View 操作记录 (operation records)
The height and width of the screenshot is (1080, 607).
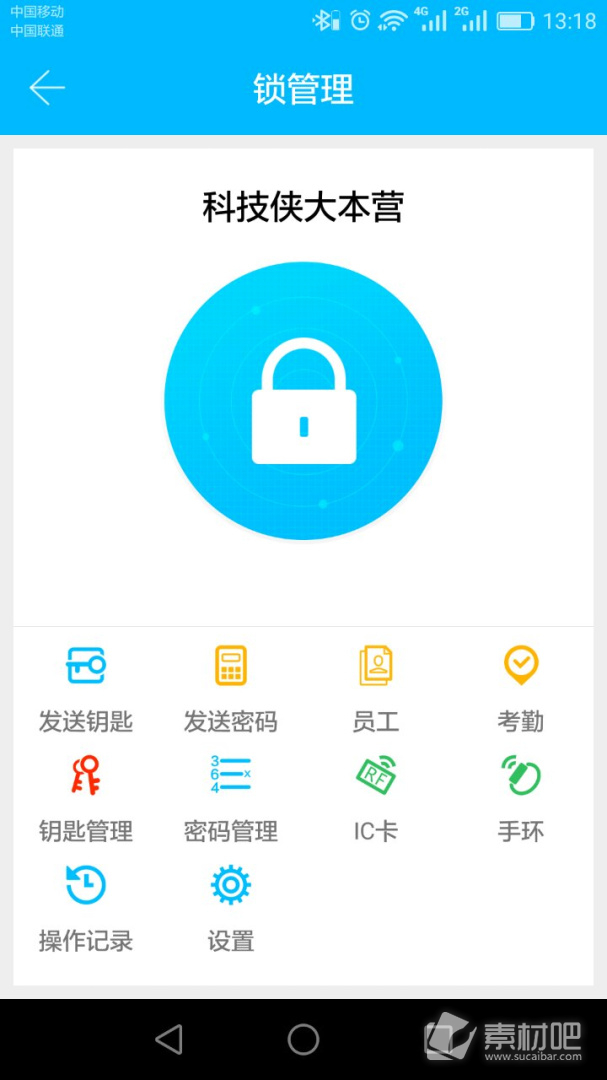click(86, 908)
